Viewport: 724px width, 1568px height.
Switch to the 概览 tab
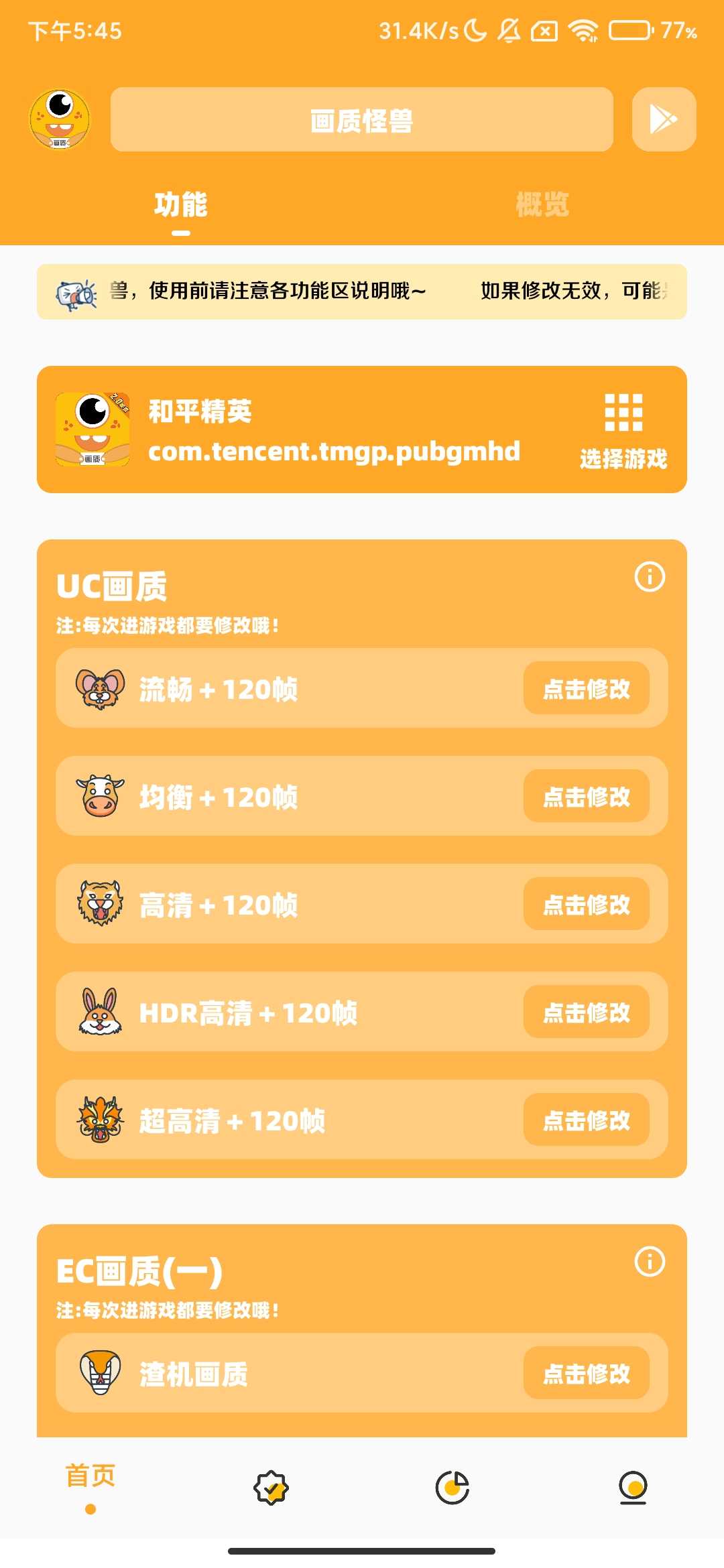click(542, 206)
